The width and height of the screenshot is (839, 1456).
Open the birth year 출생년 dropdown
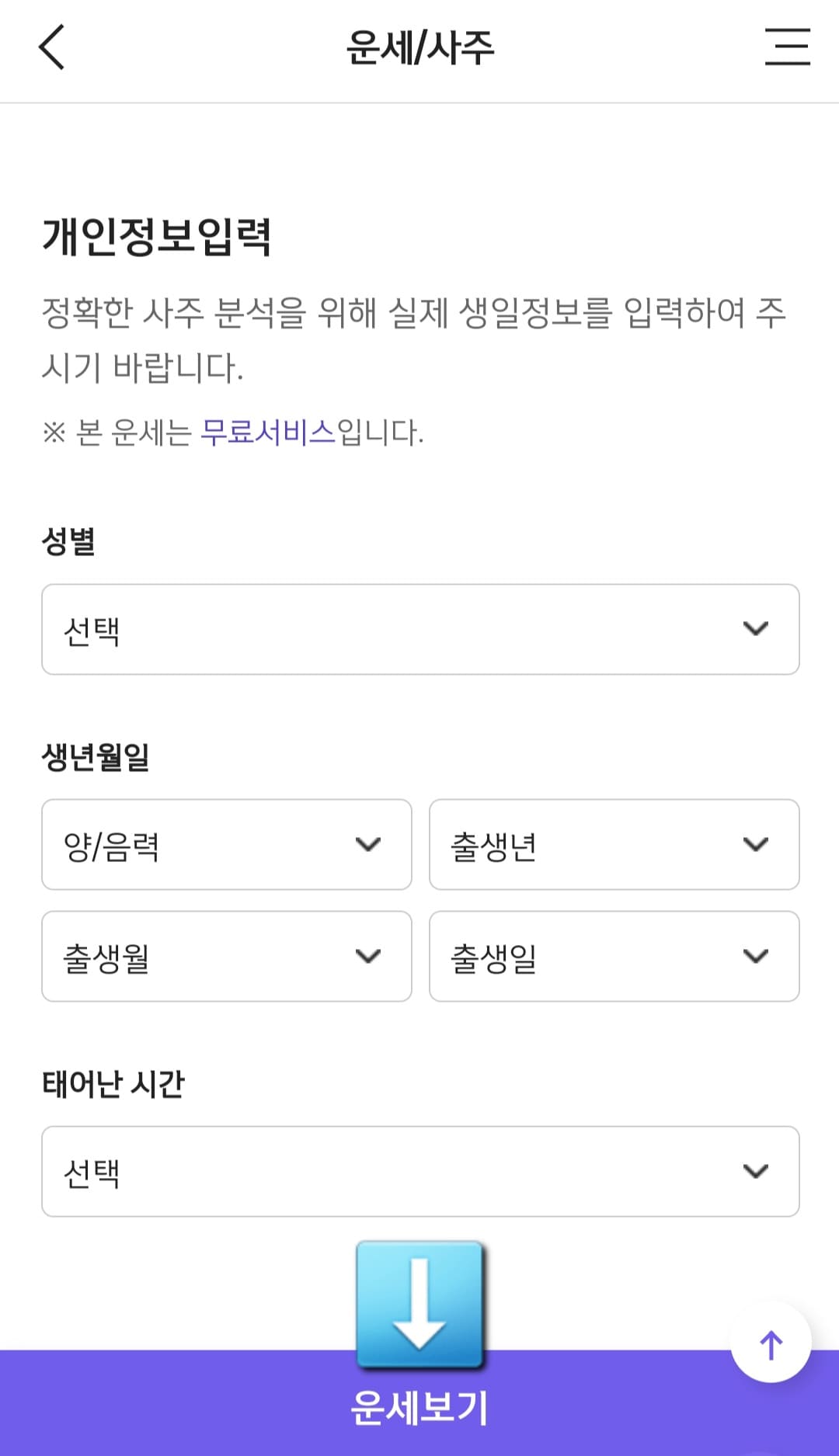pos(613,844)
